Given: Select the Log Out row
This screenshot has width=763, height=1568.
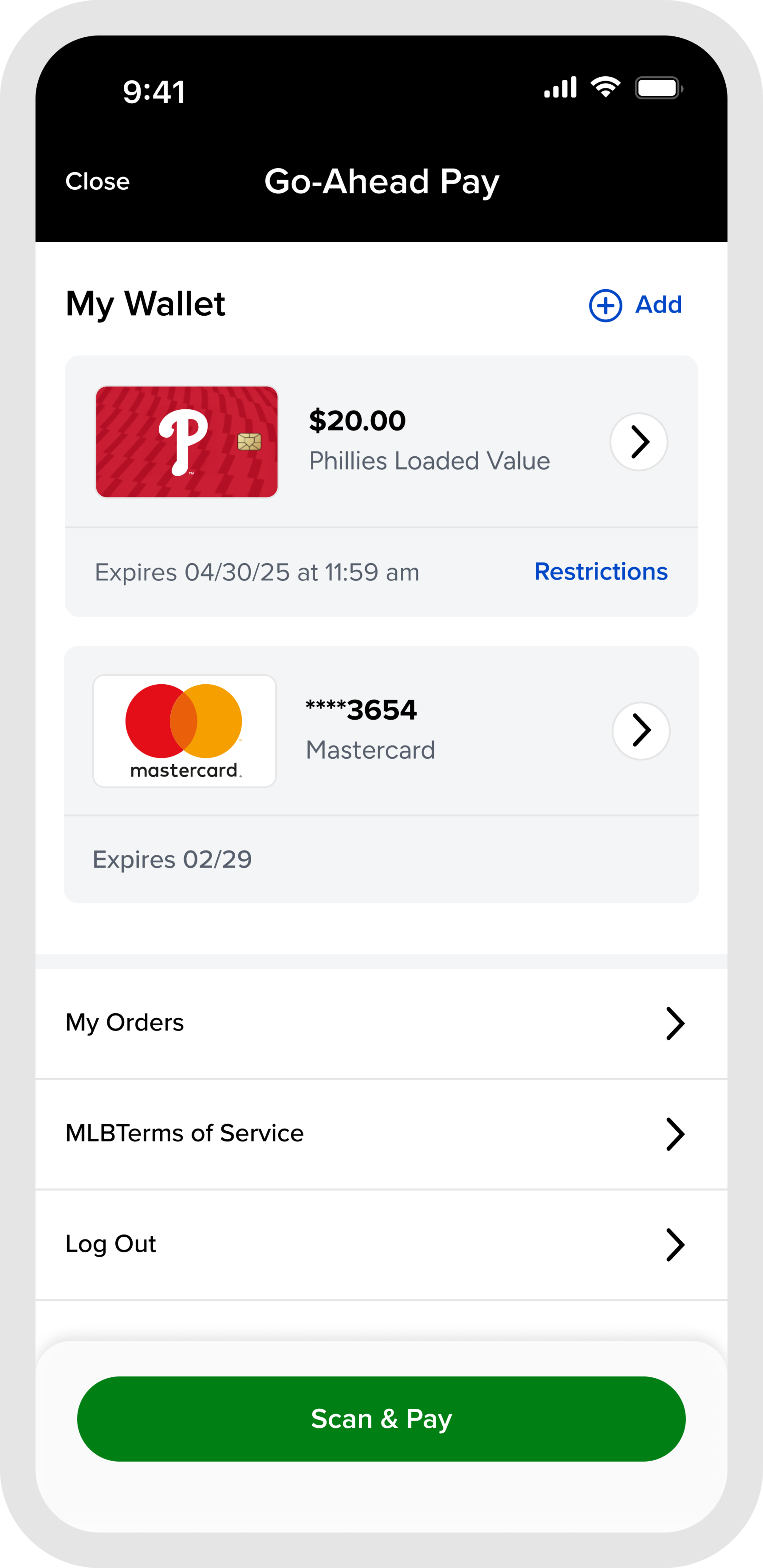Looking at the screenshot, I should click(x=381, y=1244).
